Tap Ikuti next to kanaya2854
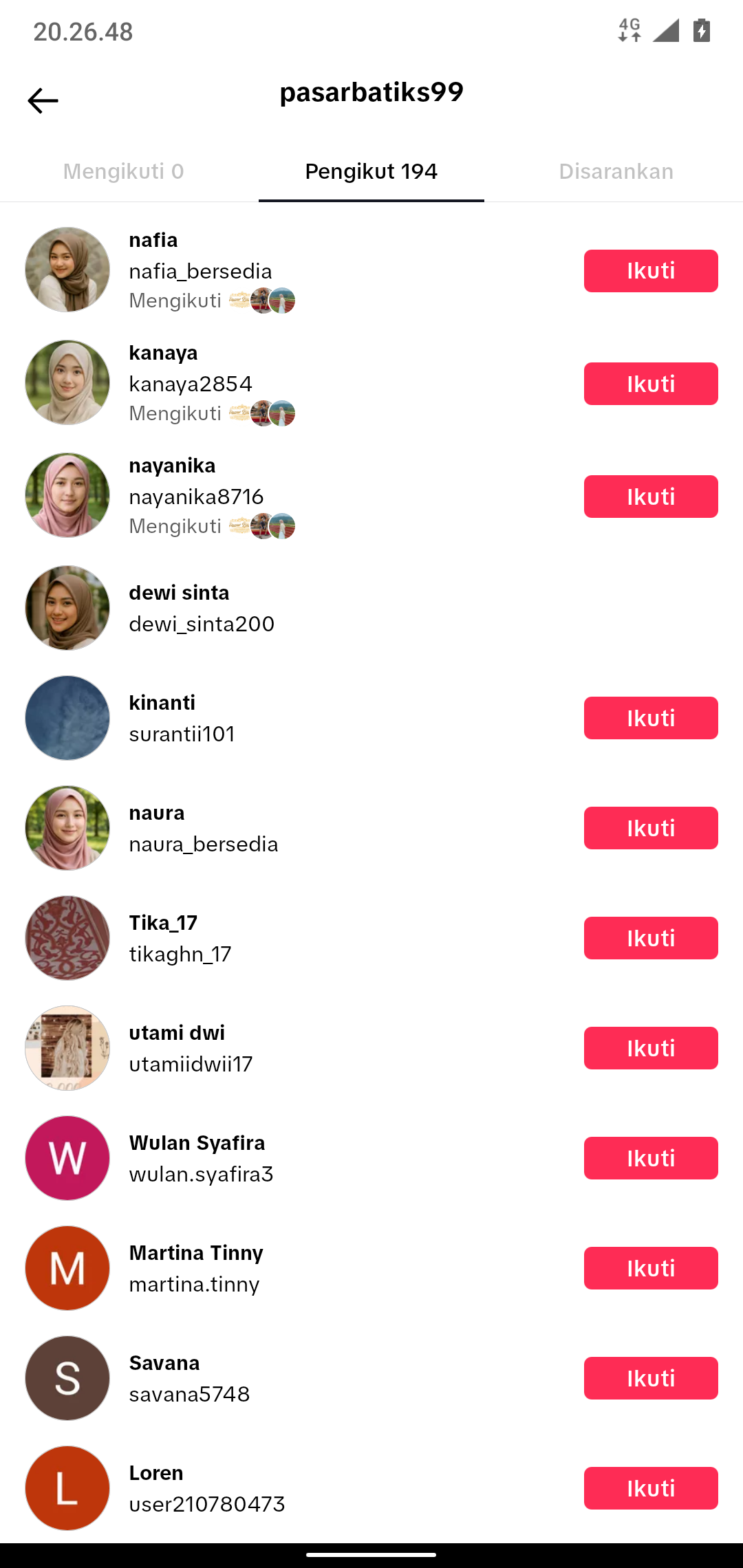The width and height of the screenshot is (743, 1568). (651, 384)
